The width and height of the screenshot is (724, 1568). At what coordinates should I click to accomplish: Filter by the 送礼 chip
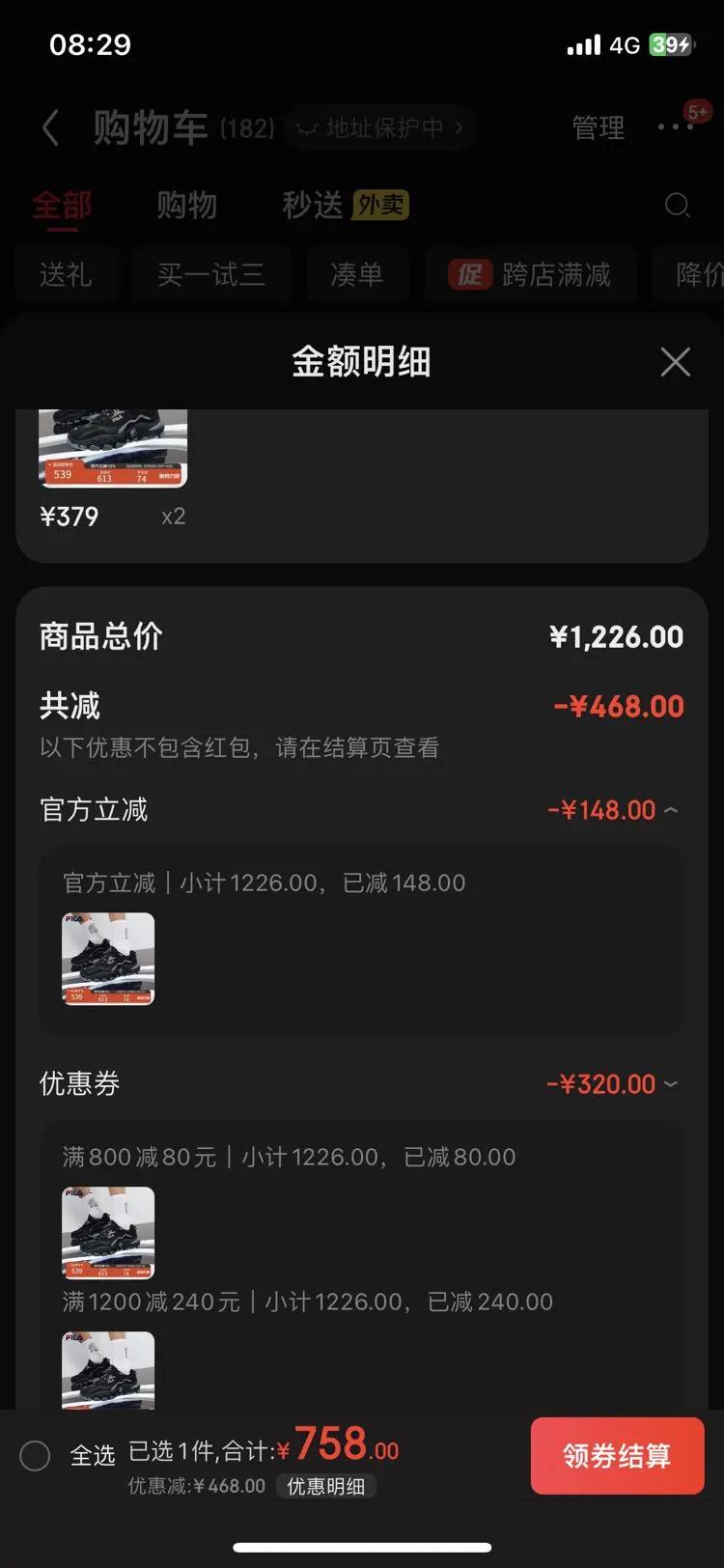click(x=66, y=275)
